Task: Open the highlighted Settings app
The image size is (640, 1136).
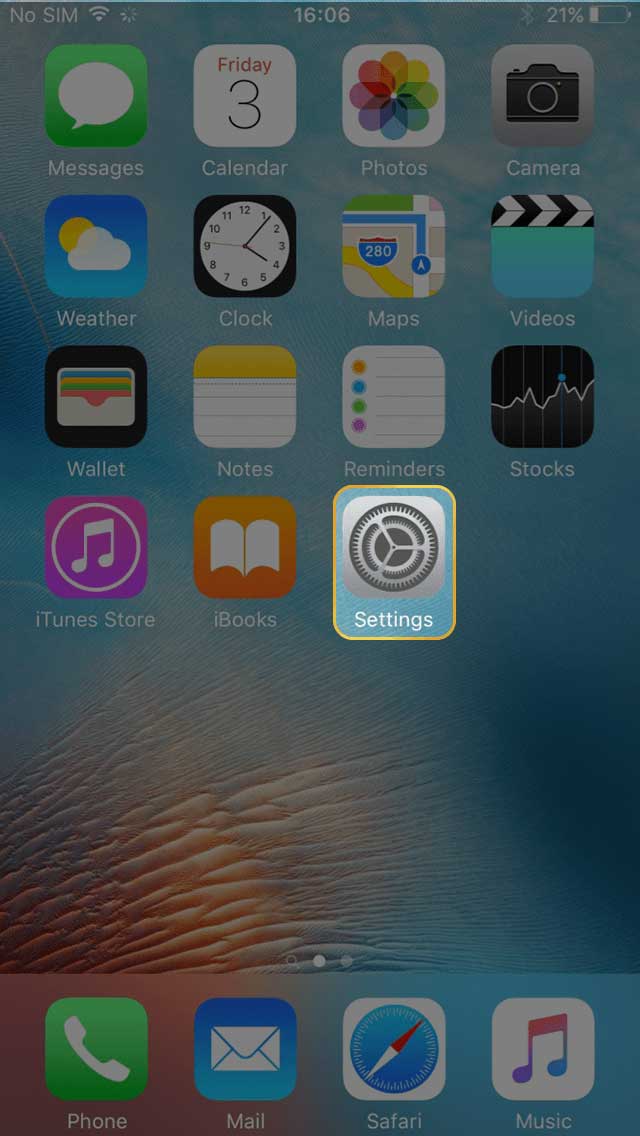Action: 393,547
